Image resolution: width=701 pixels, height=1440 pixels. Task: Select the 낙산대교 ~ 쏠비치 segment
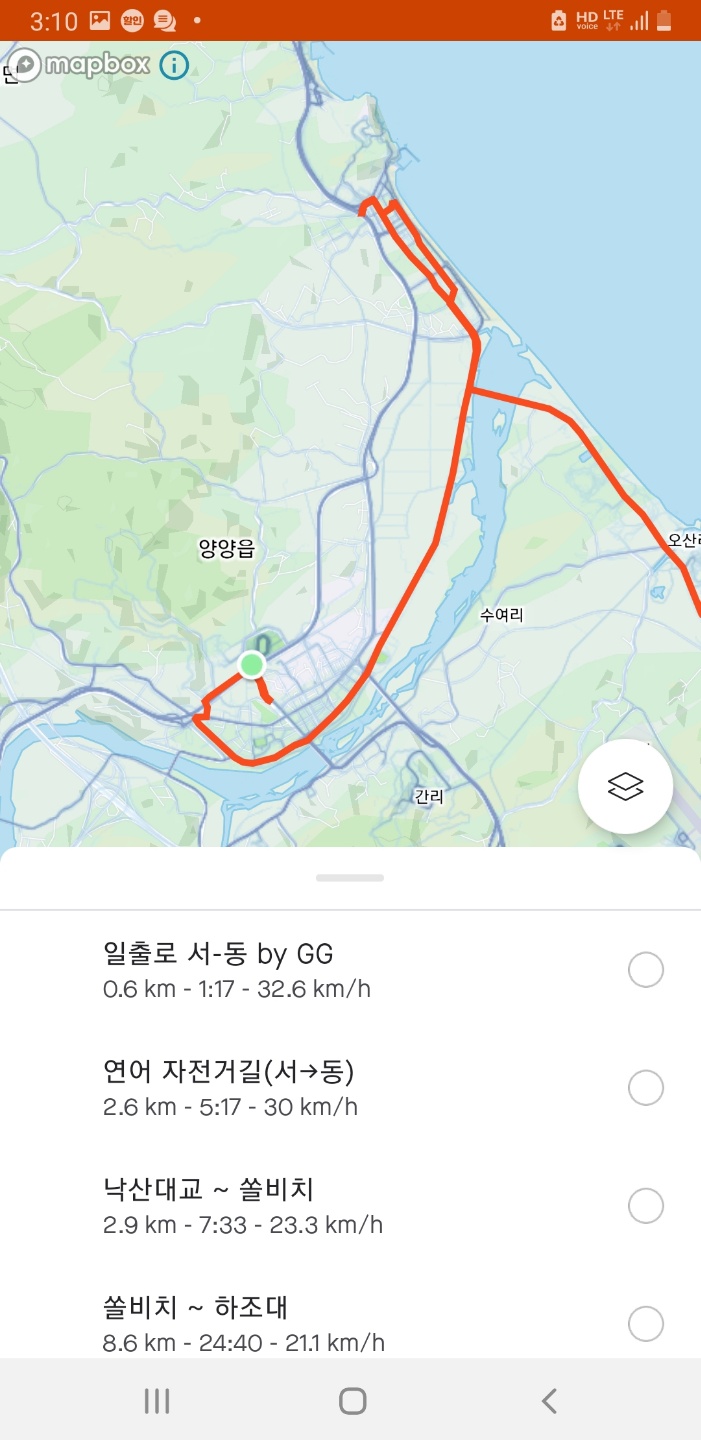pyautogui.click(x=645, y=1206)
